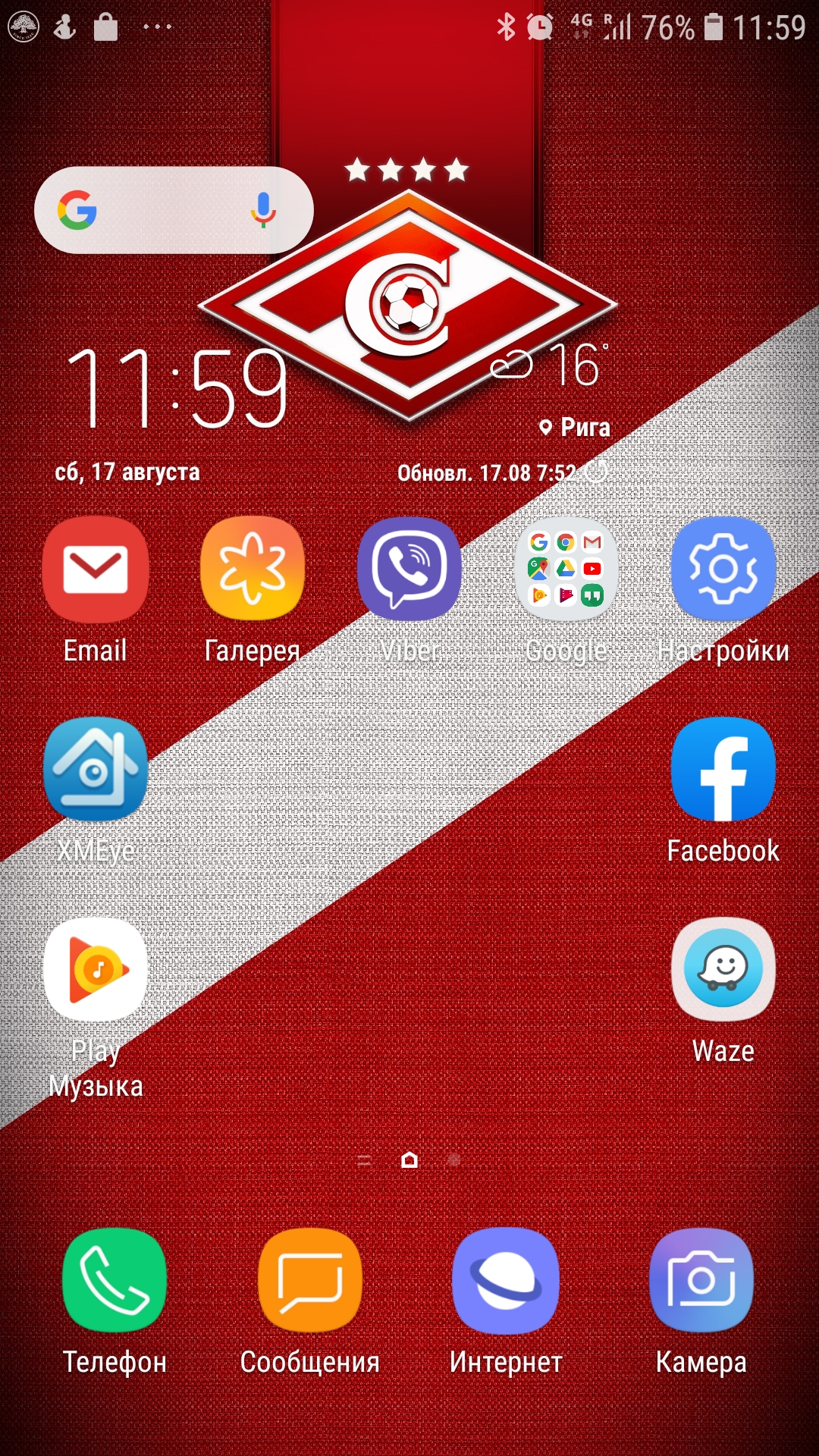Launch the XMEye app

pos(95,770)
